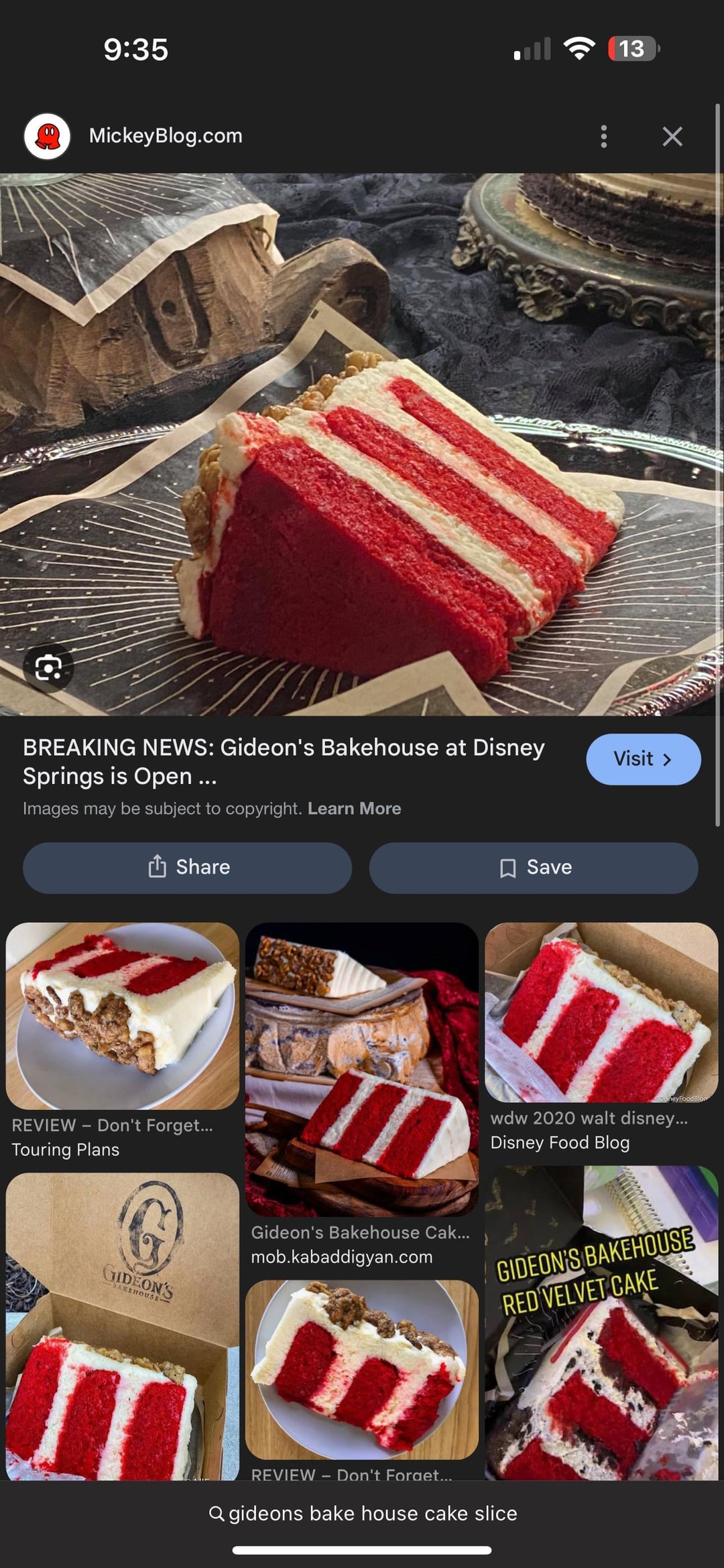Open the Learn More copyright link
This screenshot has width=724, height=1568.
click(354, 809)
